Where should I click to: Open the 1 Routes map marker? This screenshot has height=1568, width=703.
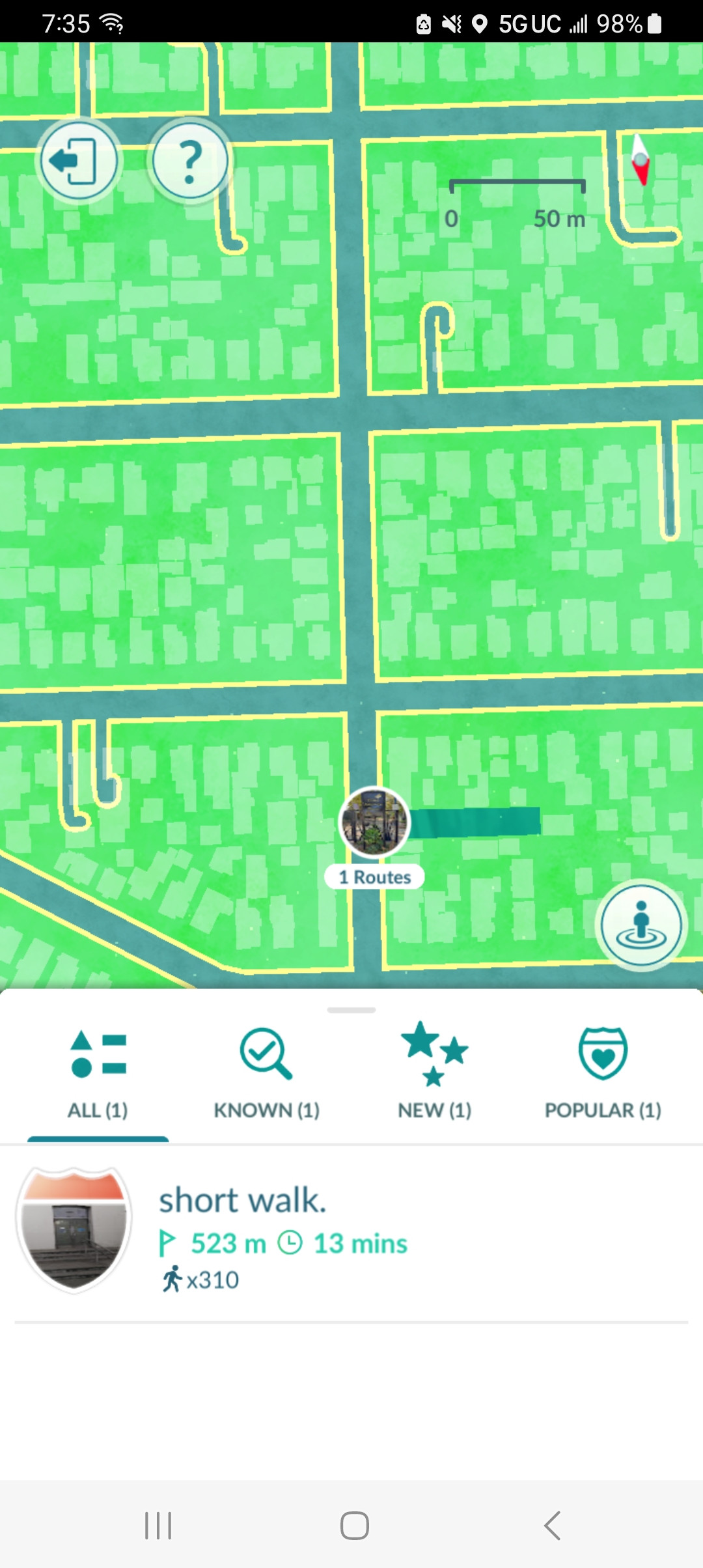pos(374,824)
